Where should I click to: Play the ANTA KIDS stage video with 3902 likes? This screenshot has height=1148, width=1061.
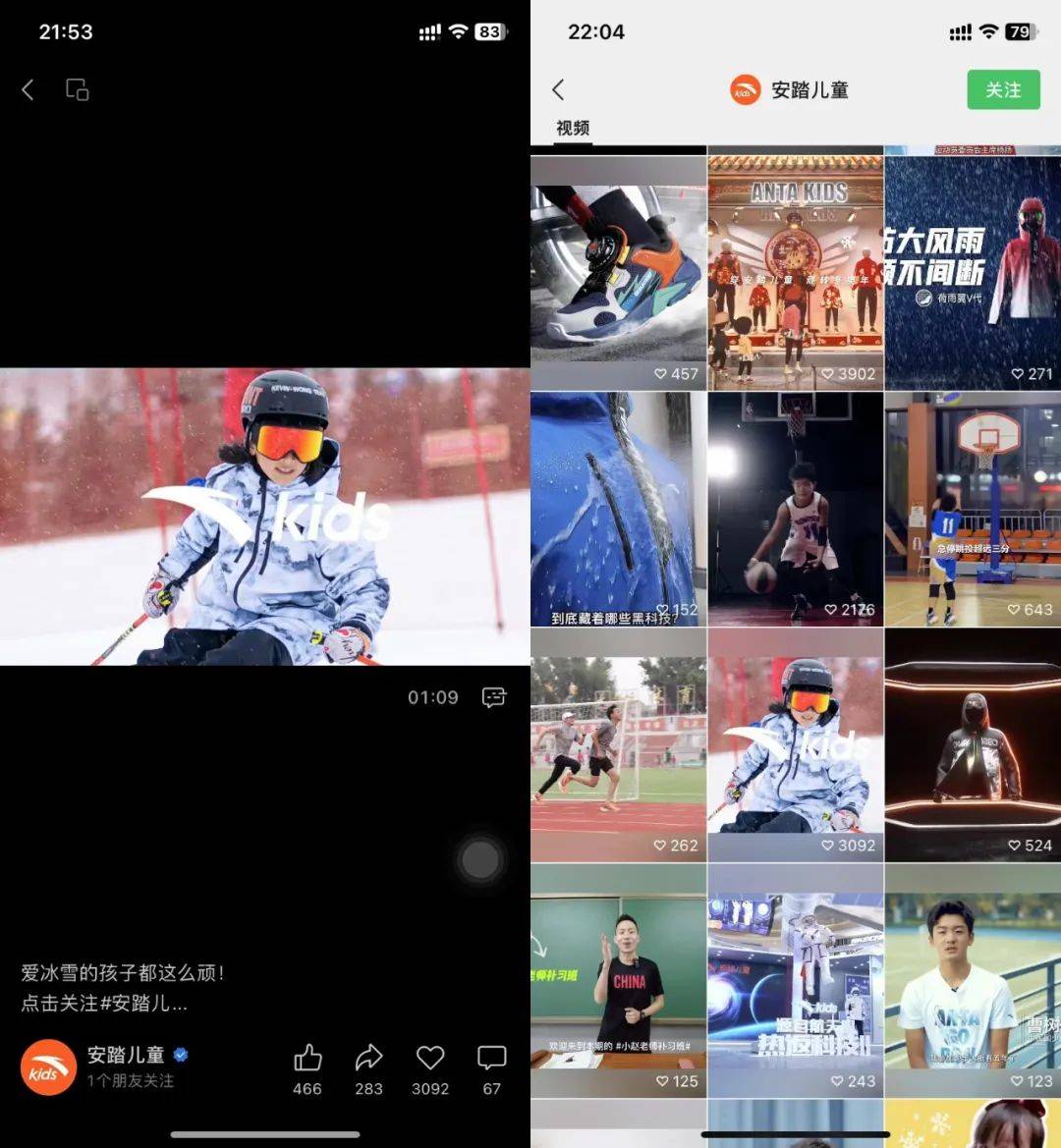click(795, 270)
